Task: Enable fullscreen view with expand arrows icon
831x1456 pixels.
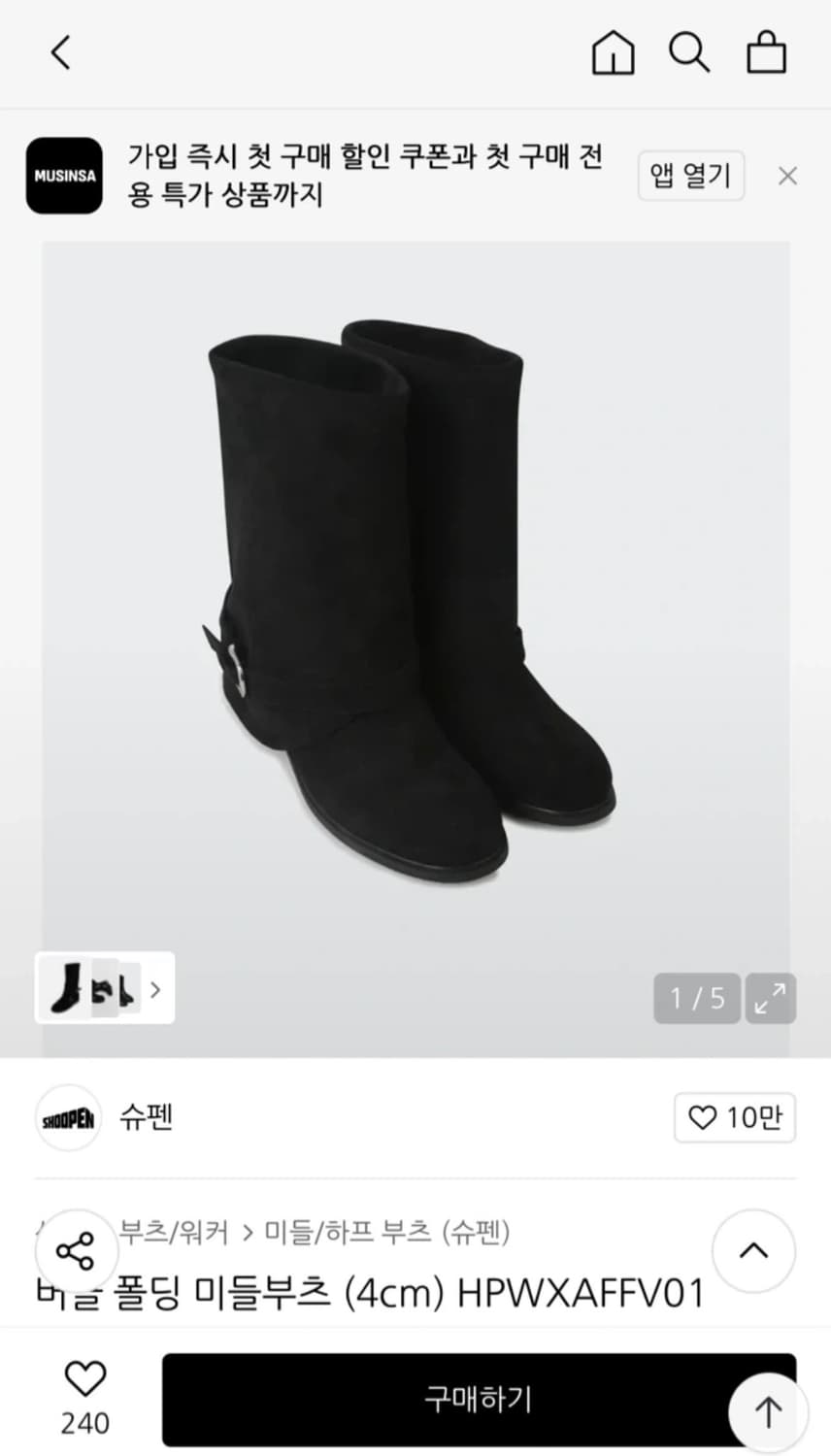Action: pos(770,998)
